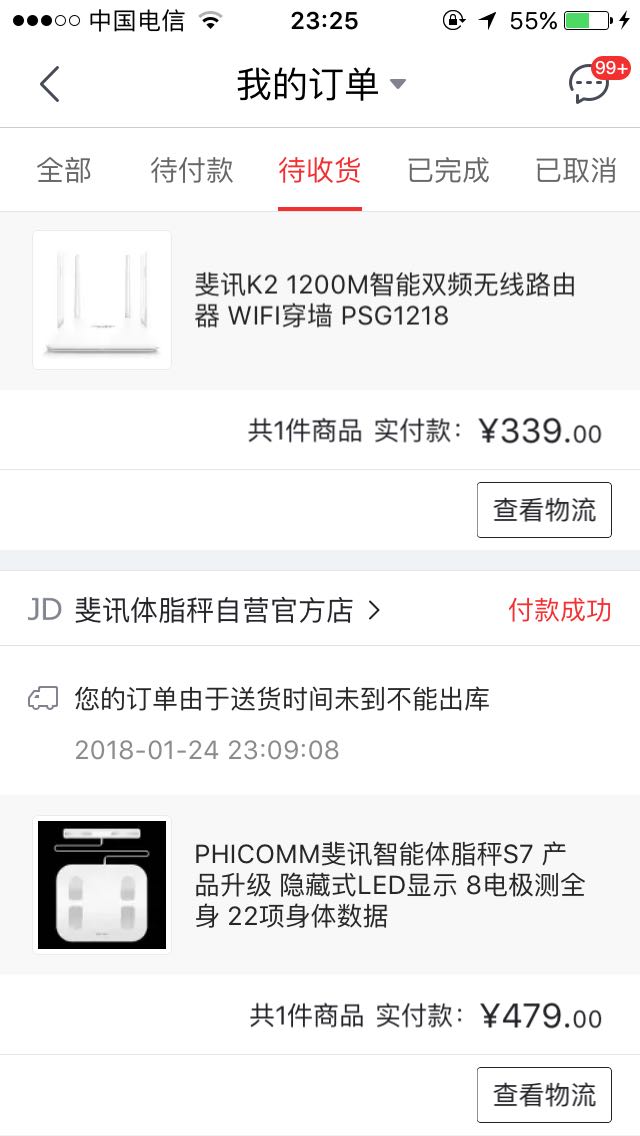The image size is (640, 1136).
Task: View logistics status 您的订单由于送货时间未到不能出库
Action: tap(282, 699)
